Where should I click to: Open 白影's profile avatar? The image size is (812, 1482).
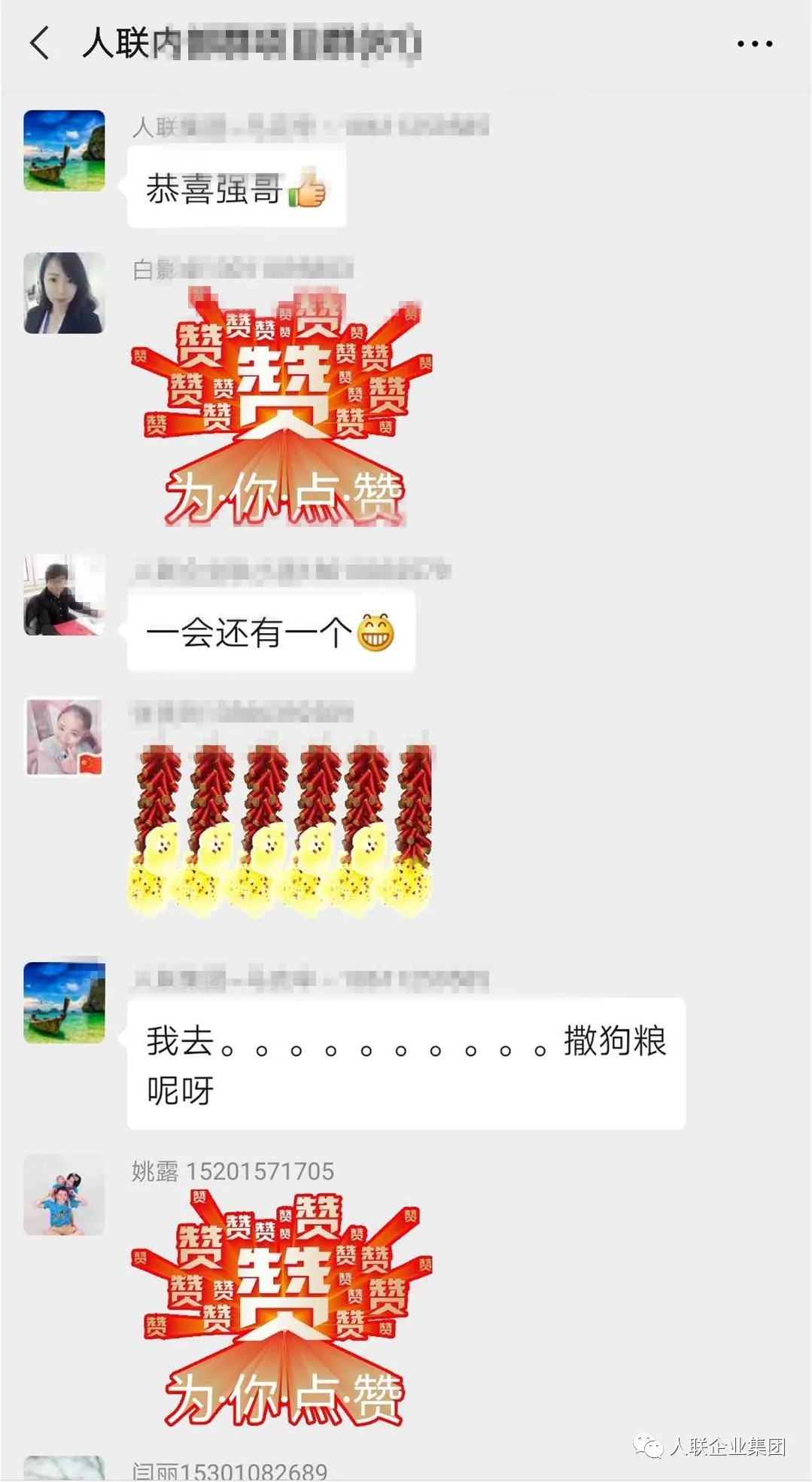pos(64,293)
